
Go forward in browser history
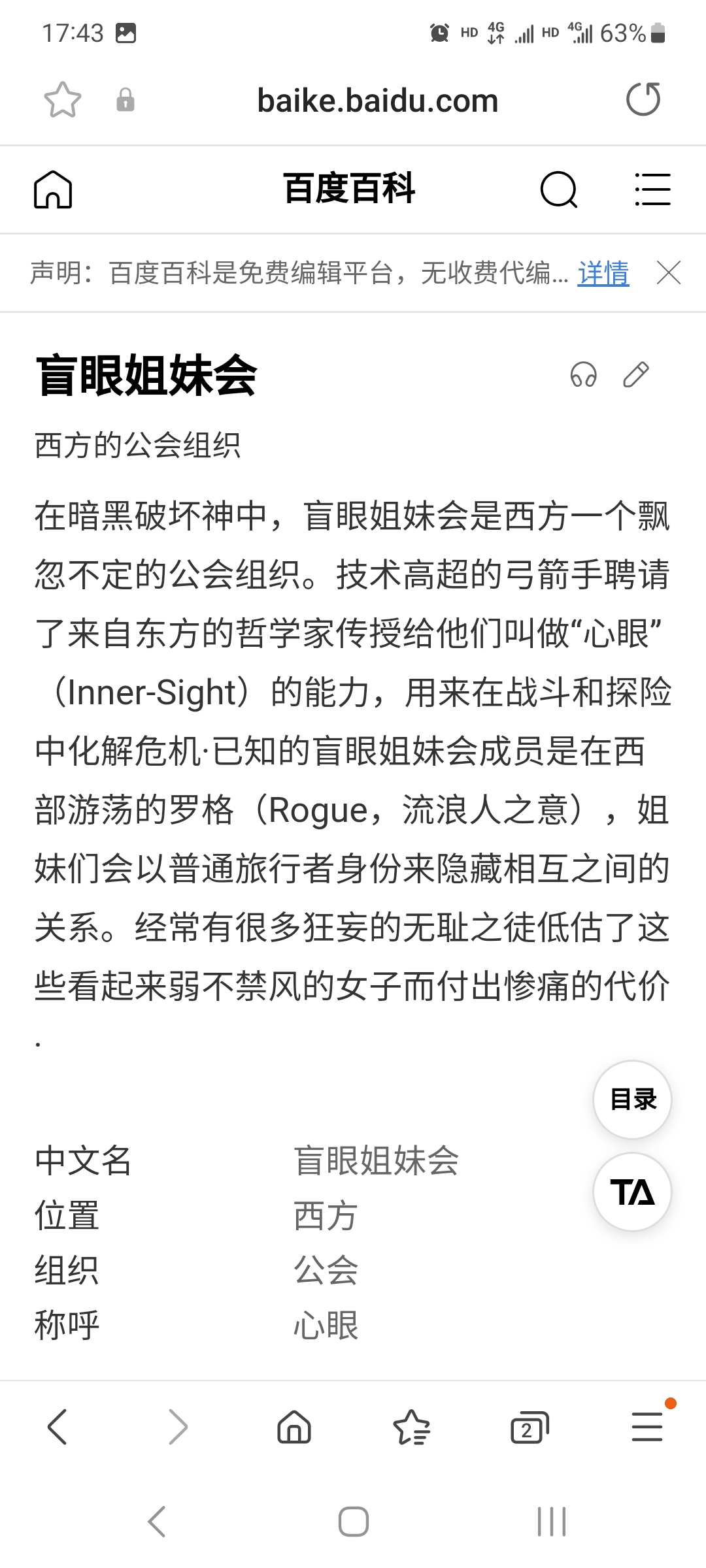[x=177, y=1426]
